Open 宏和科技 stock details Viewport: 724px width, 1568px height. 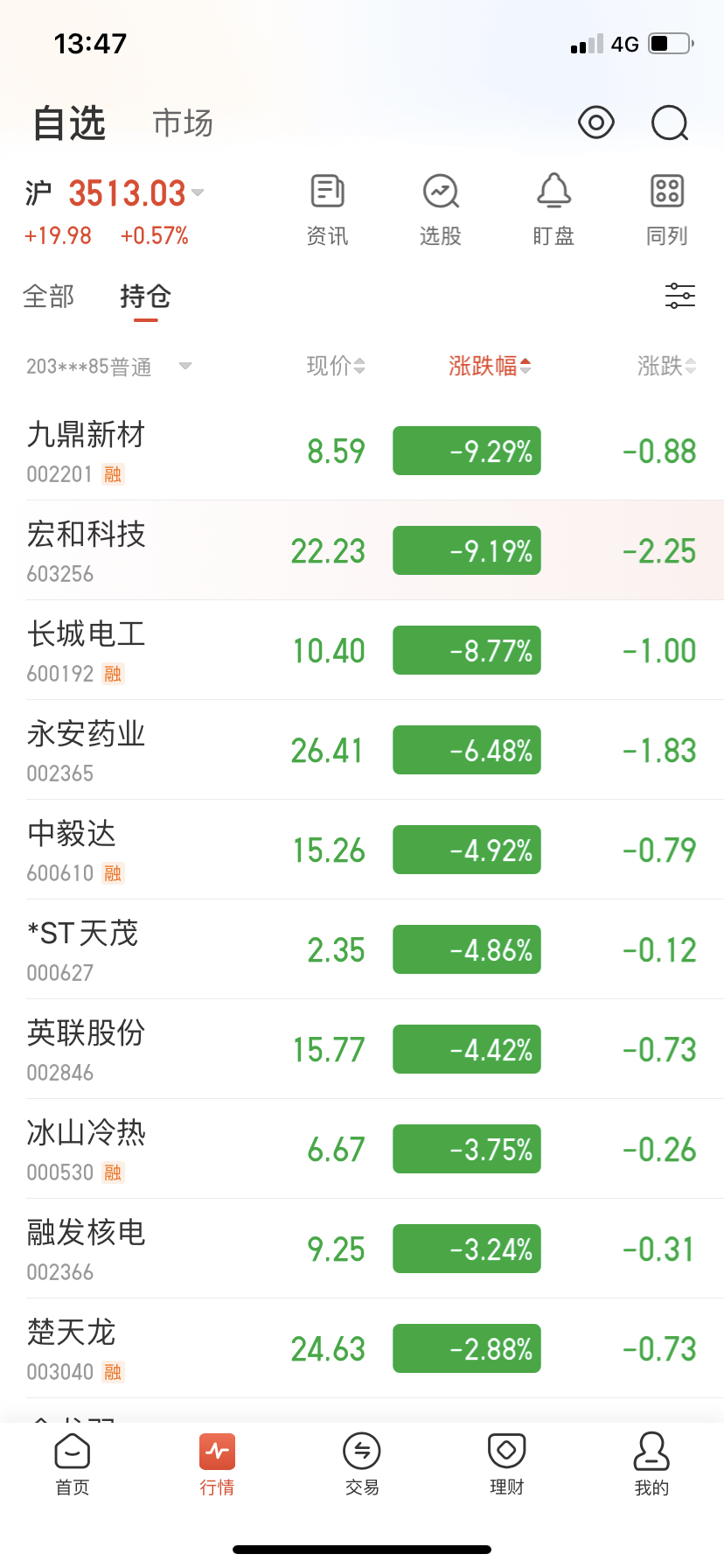[362, 550]
